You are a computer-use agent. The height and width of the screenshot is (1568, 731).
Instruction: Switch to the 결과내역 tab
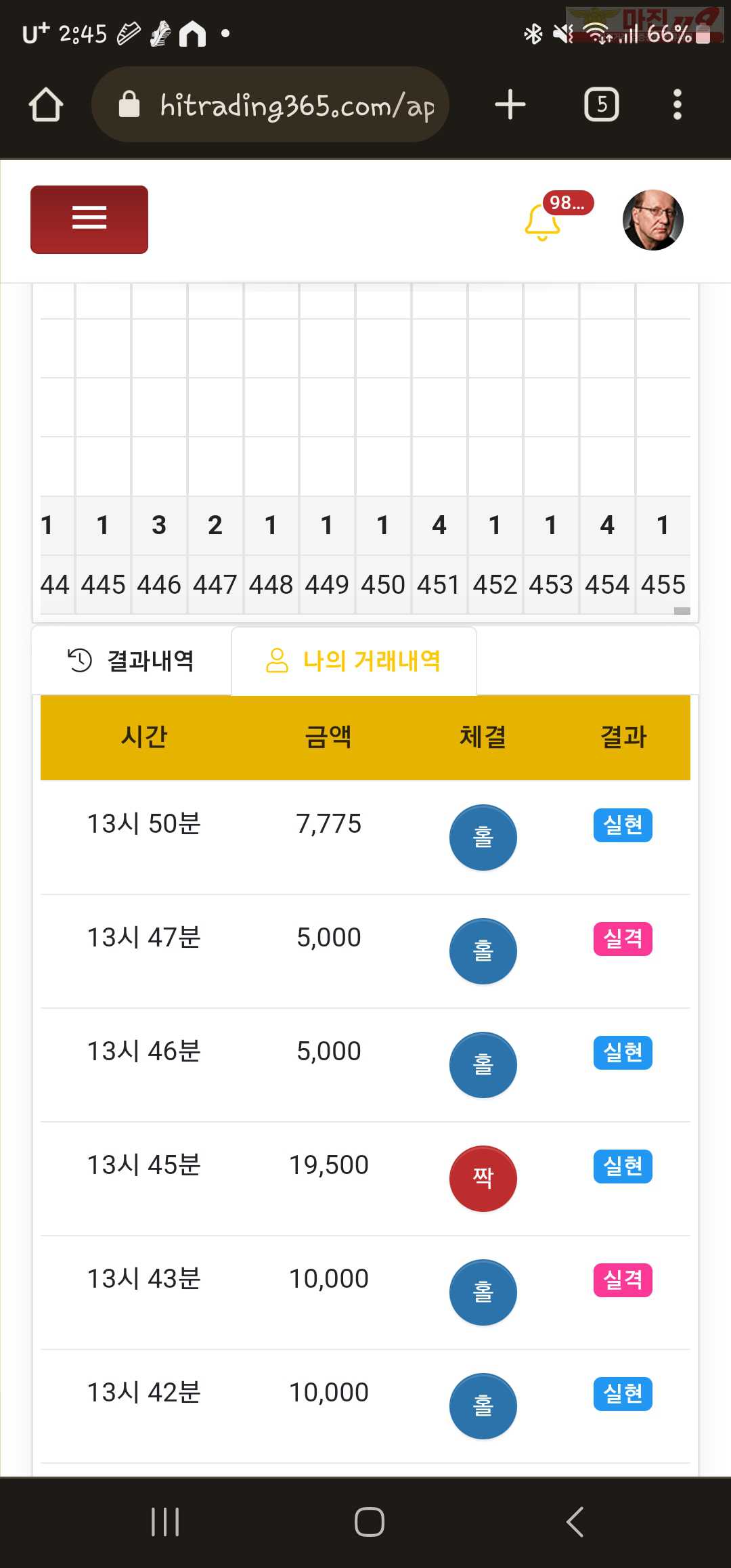[131, 660]
